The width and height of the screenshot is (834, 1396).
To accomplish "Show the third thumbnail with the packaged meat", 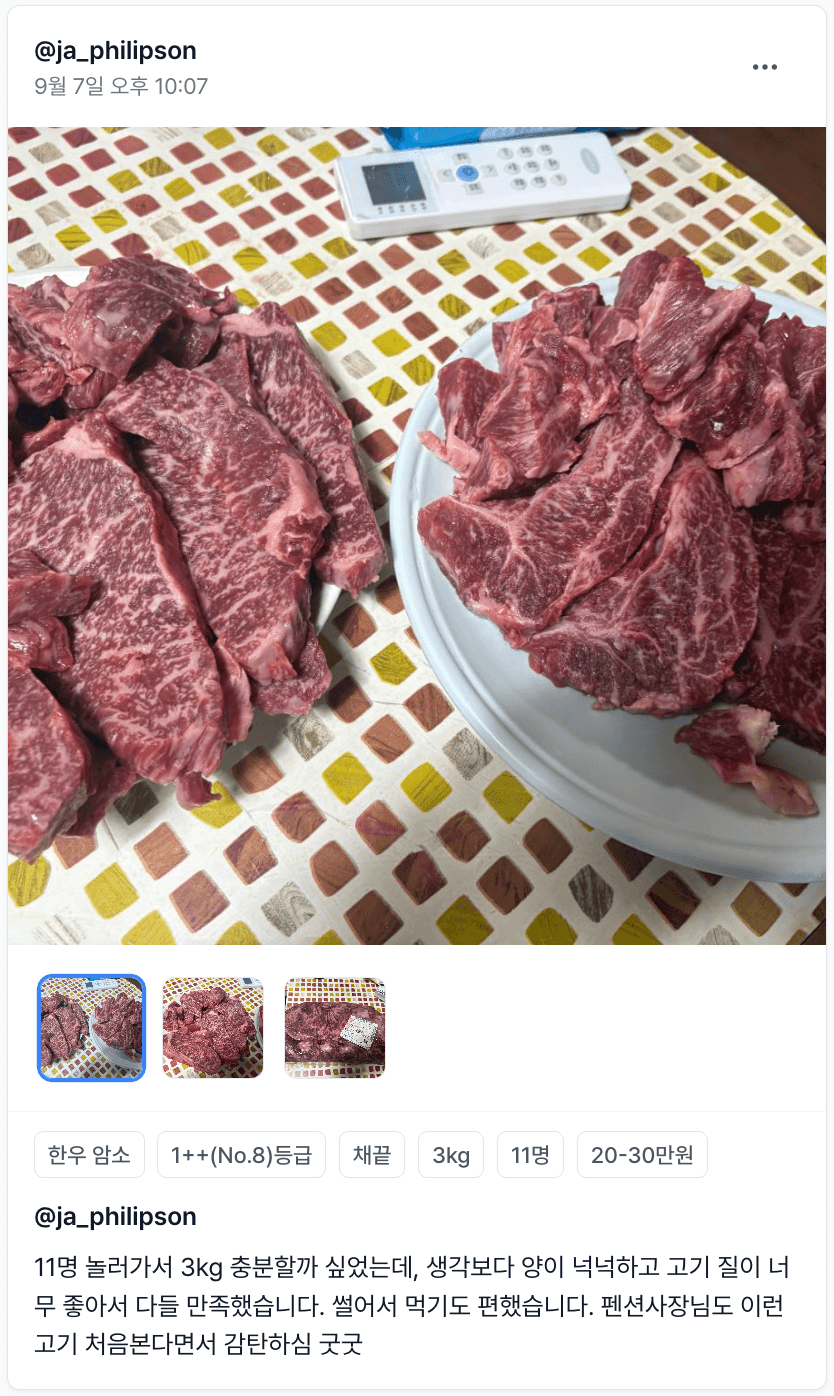I will click(335, 1028).
